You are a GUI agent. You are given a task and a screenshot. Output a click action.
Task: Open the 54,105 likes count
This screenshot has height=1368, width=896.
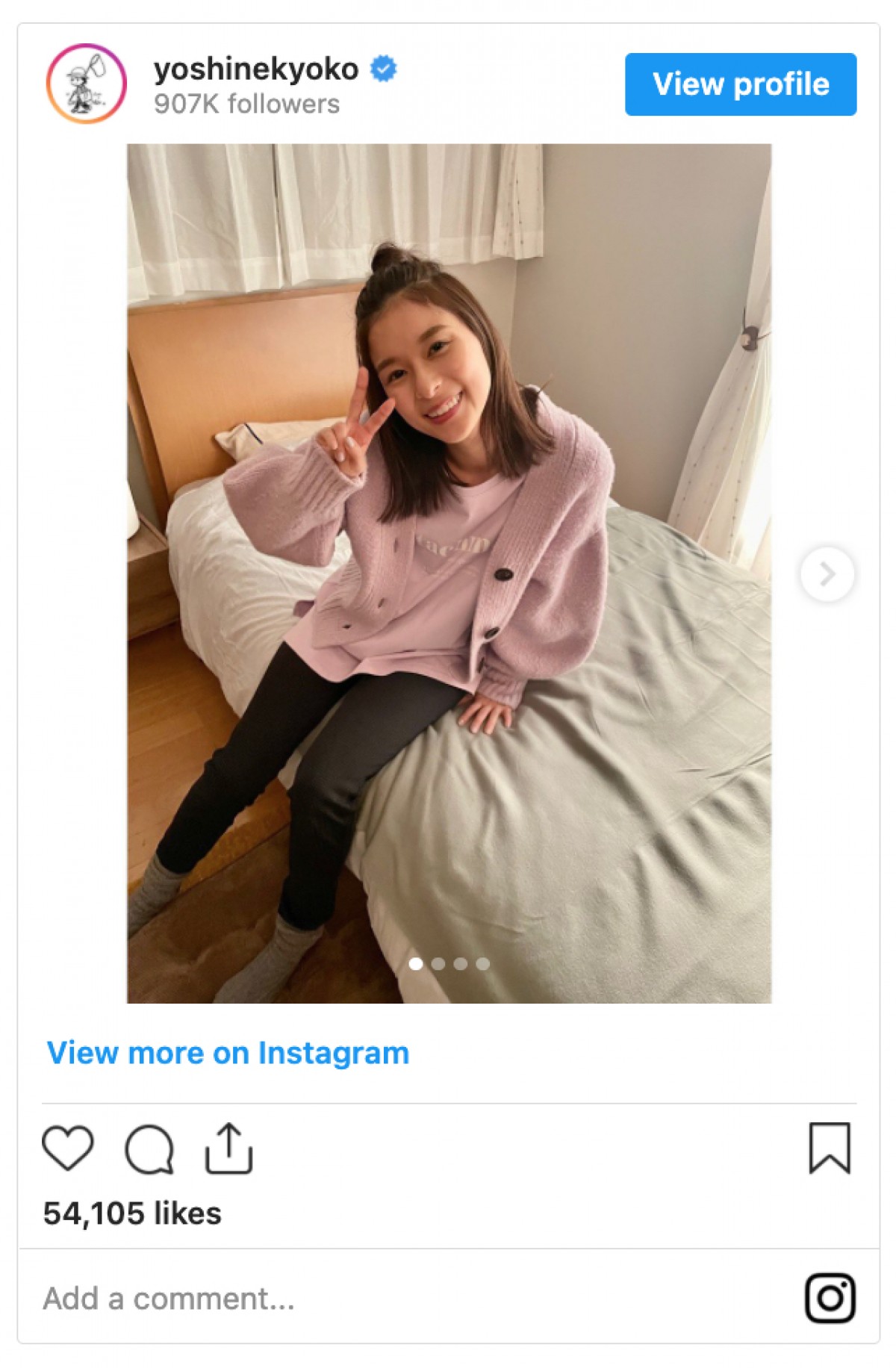pyautogui.click(x=132, y=1213)
